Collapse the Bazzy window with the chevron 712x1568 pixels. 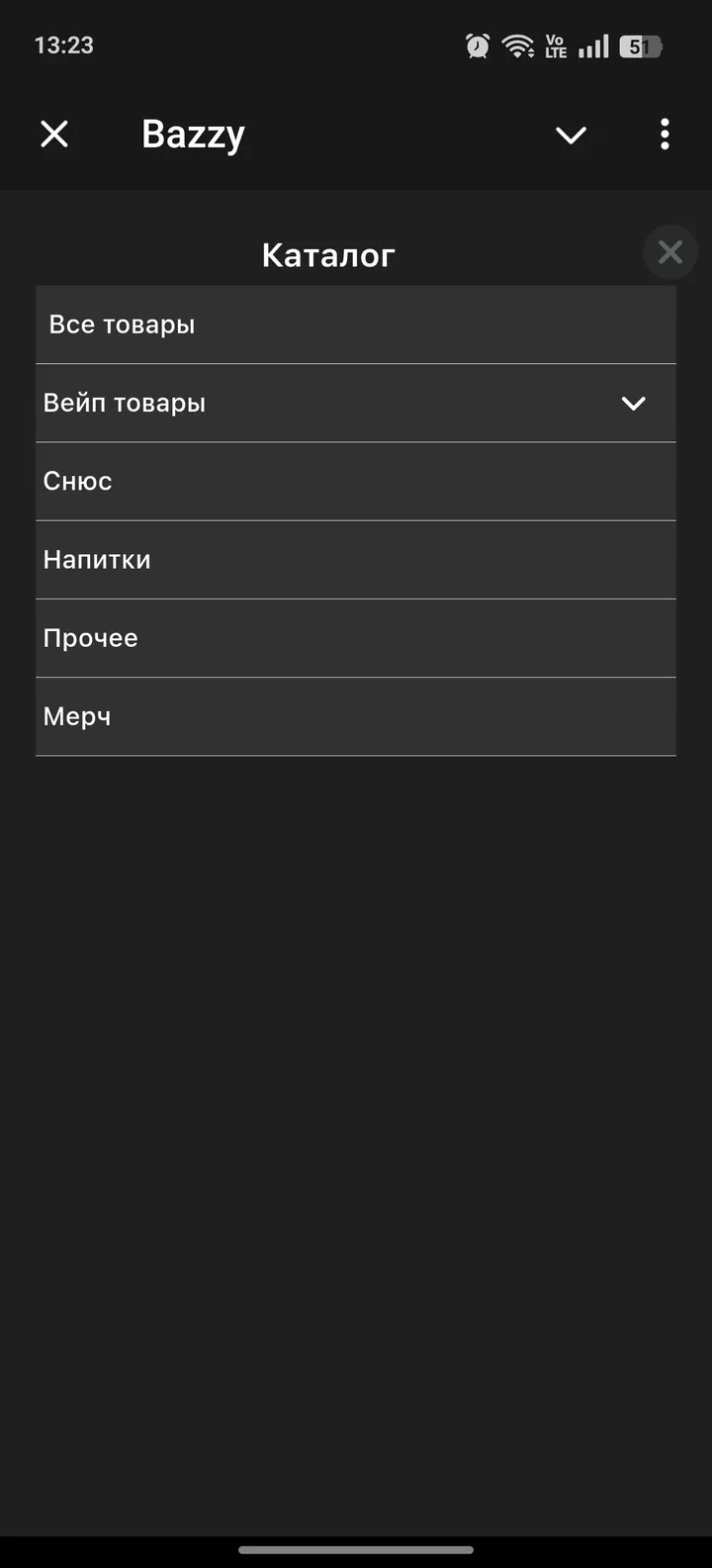pos(571,135)
